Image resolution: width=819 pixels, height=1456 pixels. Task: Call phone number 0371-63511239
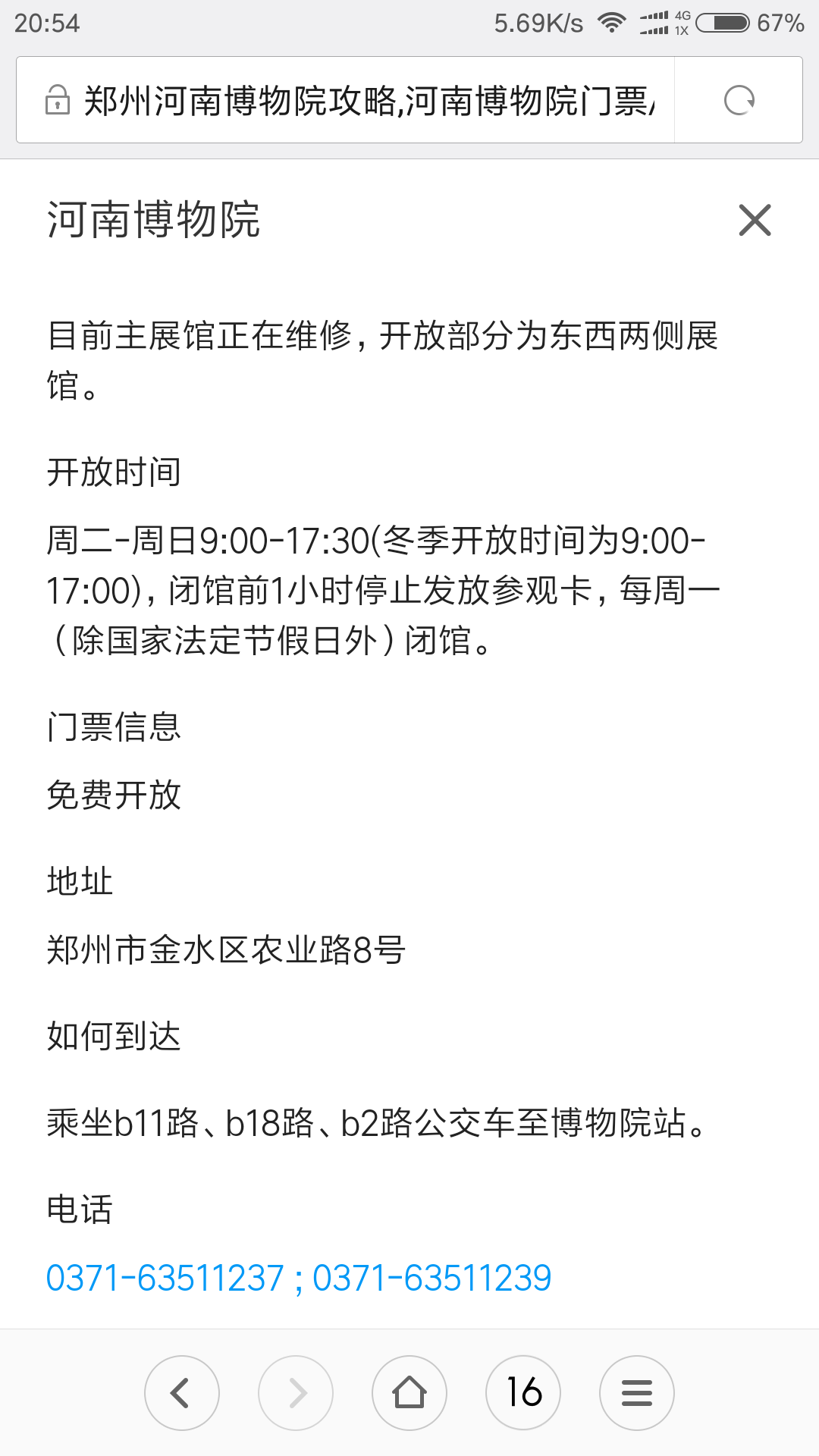point(432,1278)
